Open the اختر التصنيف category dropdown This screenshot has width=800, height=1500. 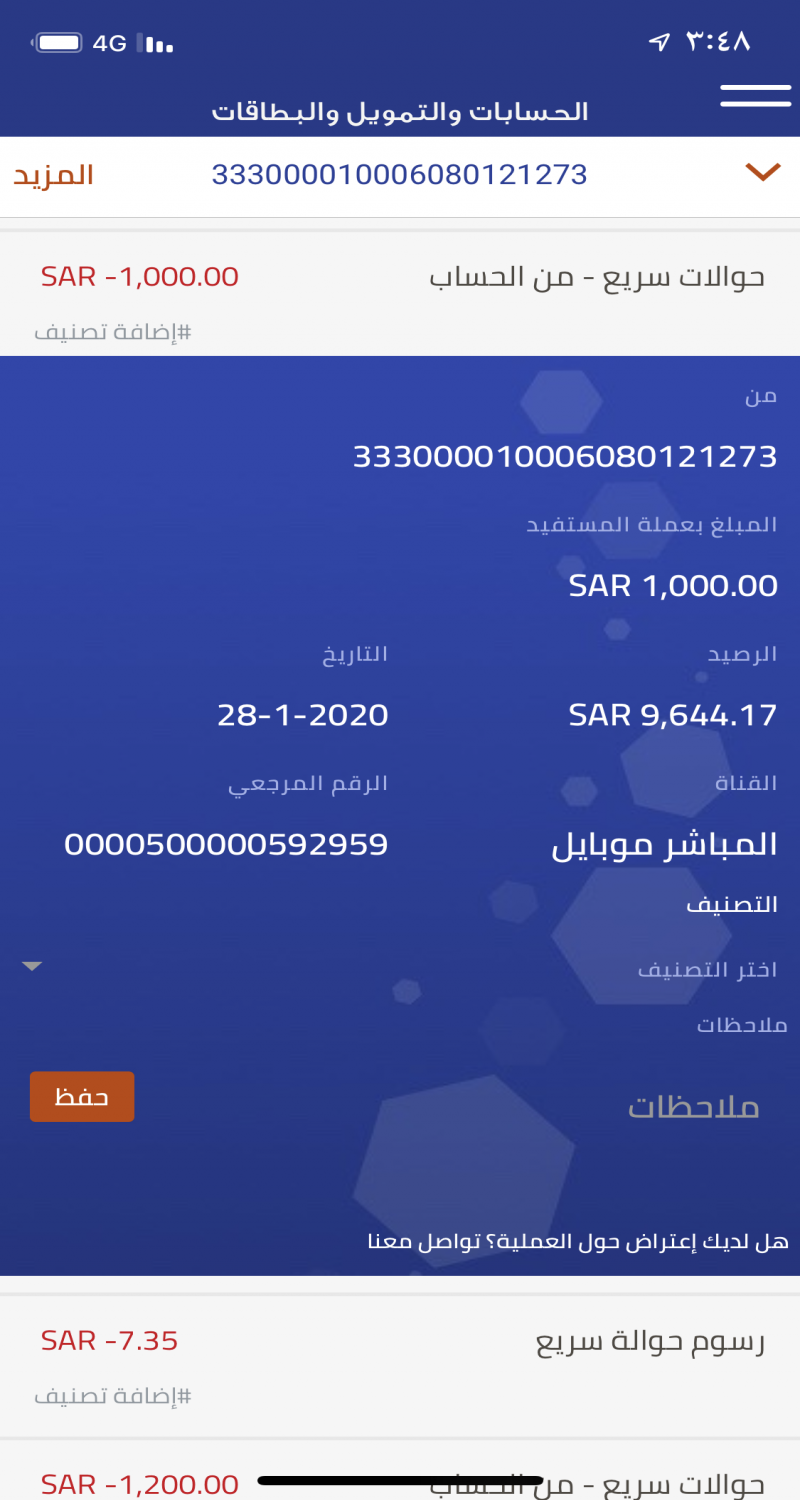[x=400, y=968]
